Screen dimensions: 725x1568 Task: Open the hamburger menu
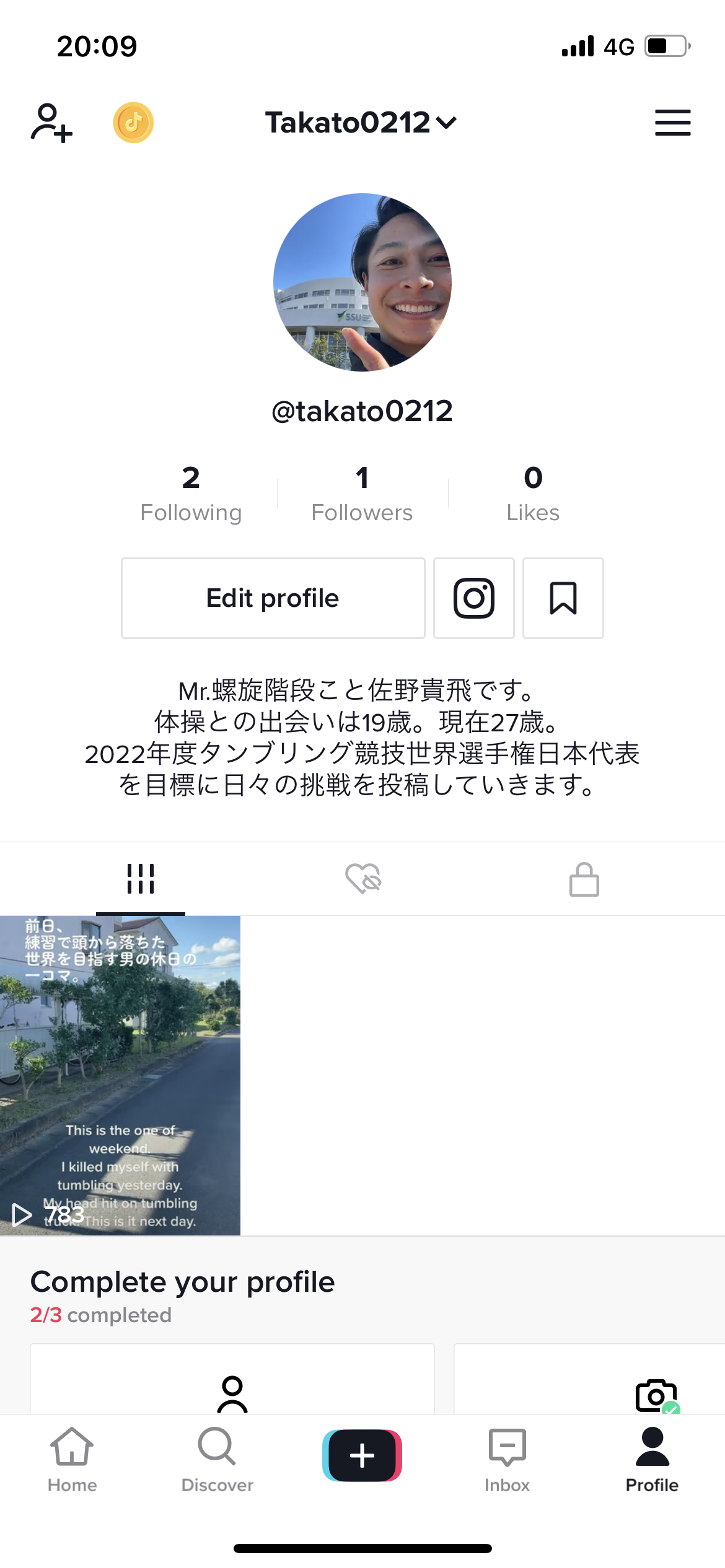pyautogui.click(x=672, y=123)
